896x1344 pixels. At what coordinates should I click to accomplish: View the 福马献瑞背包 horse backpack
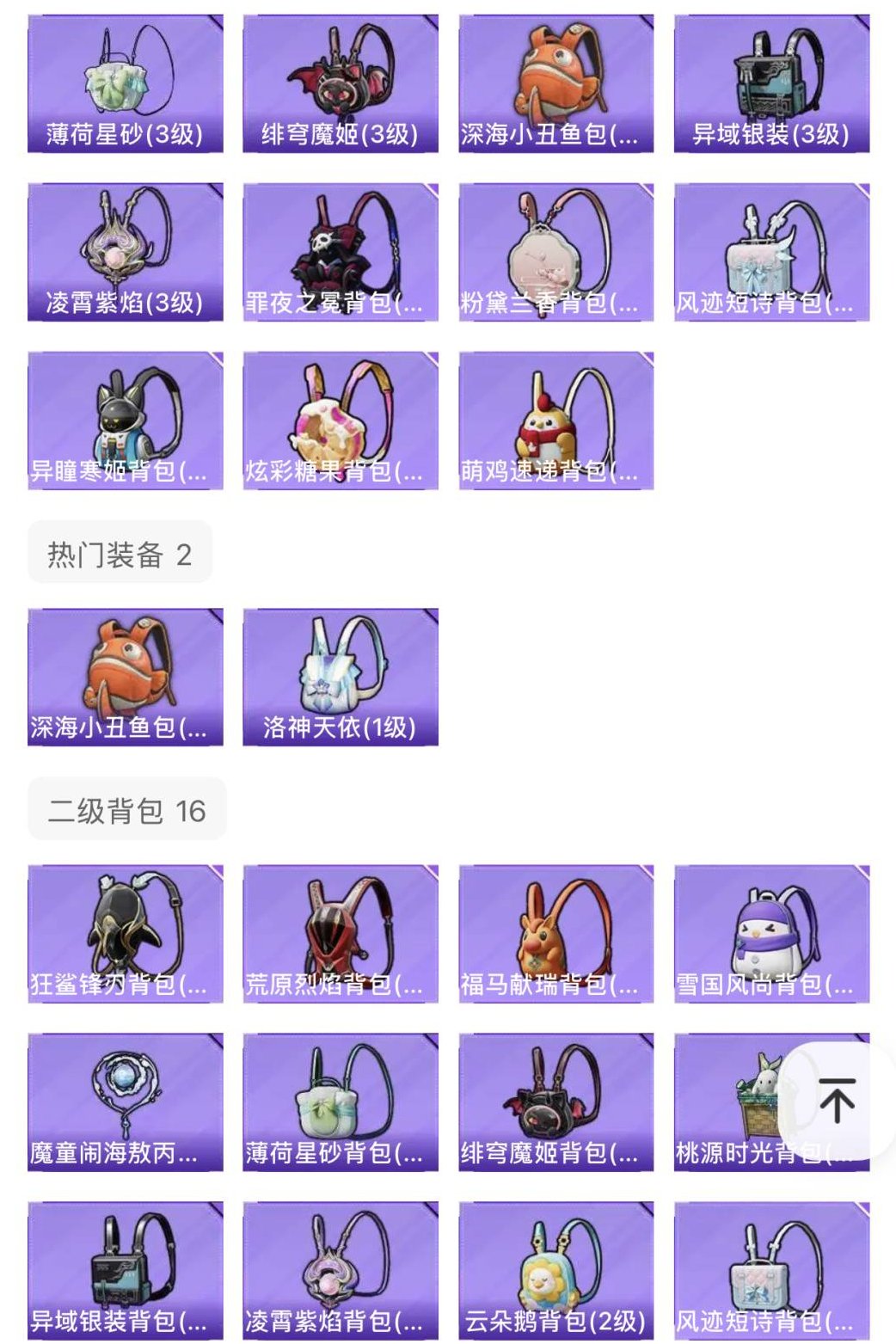coord(555,933)
